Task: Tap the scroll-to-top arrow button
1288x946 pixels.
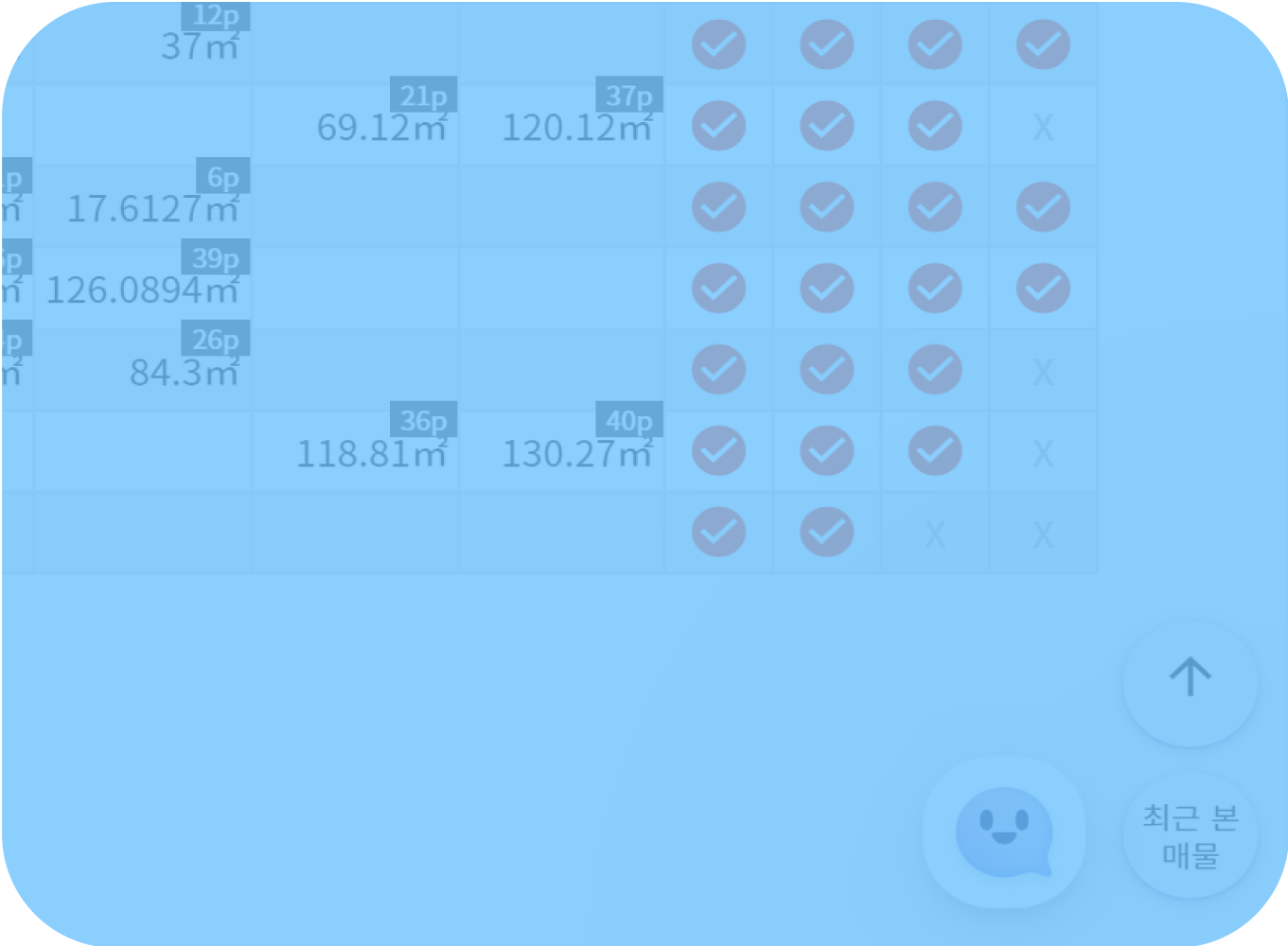Action: click(x=1190, y=678)
